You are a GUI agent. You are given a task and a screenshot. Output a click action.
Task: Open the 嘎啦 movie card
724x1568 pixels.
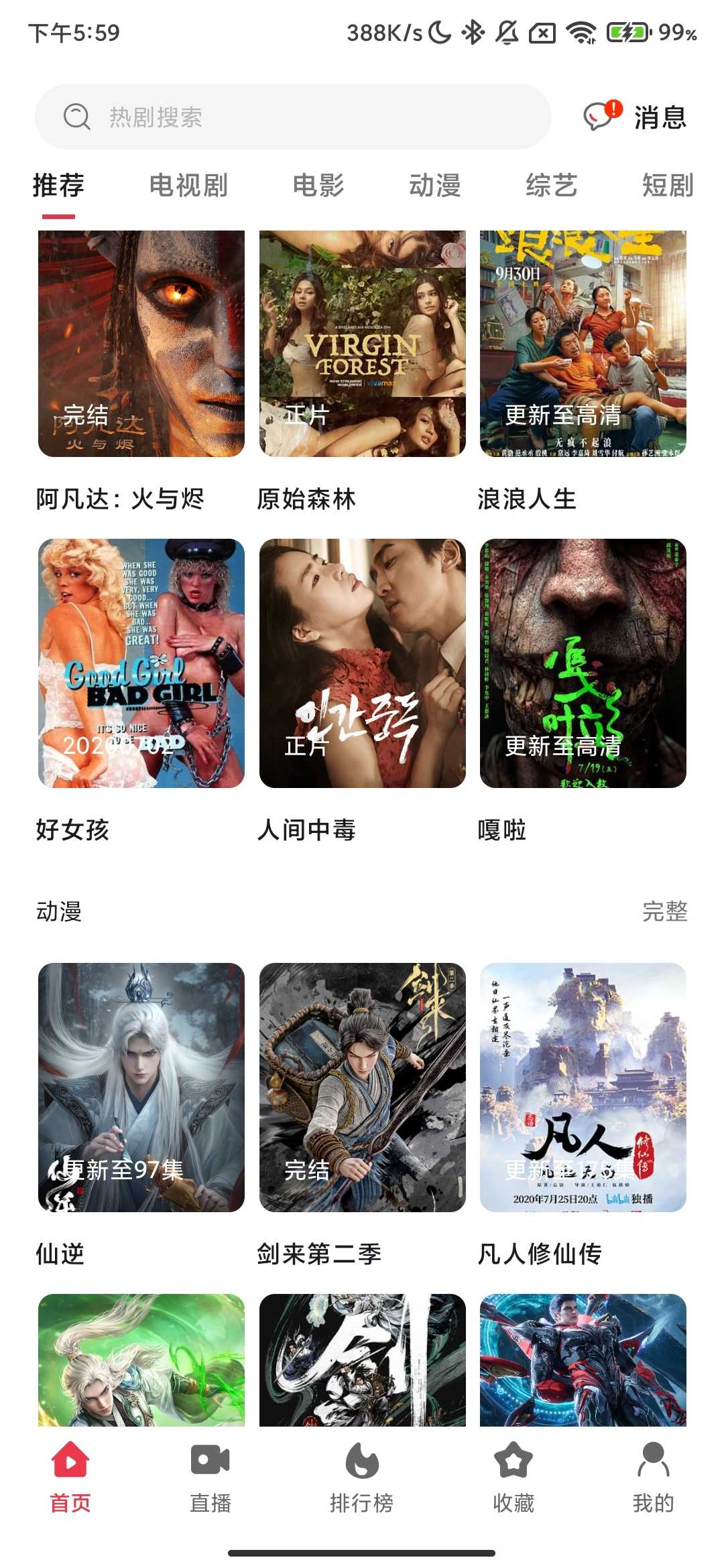583,663
